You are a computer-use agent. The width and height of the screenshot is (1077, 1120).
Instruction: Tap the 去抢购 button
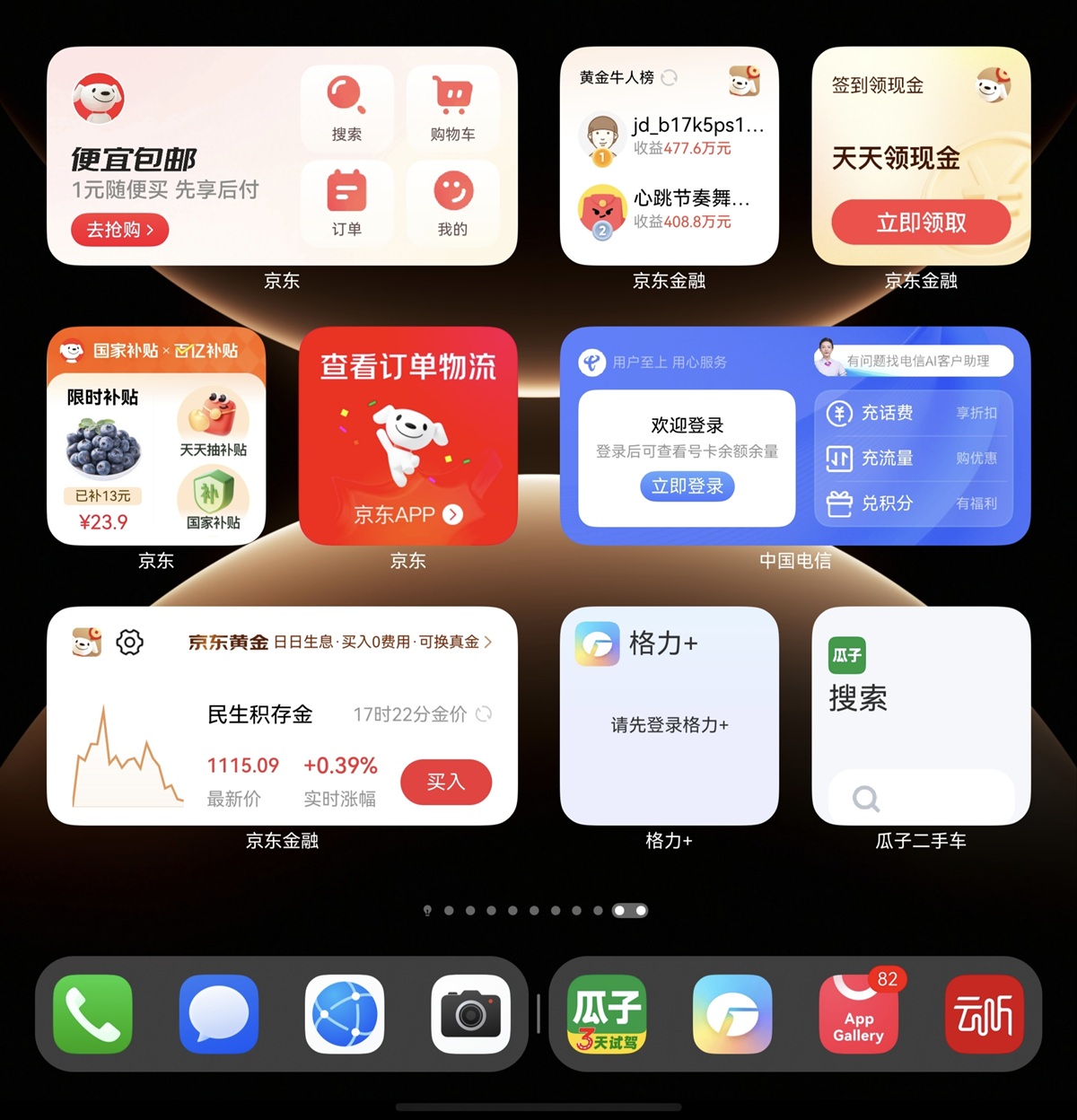(119, 230)
